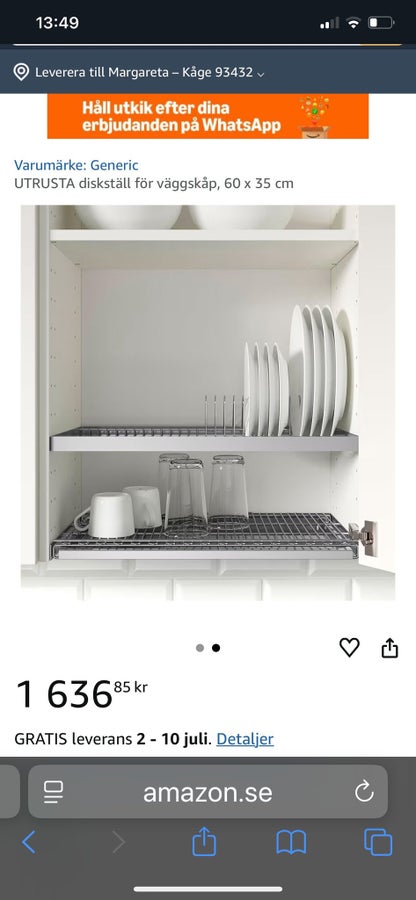Tap the amazon.se address bar
416x900 pixels.
coord(208,792)
